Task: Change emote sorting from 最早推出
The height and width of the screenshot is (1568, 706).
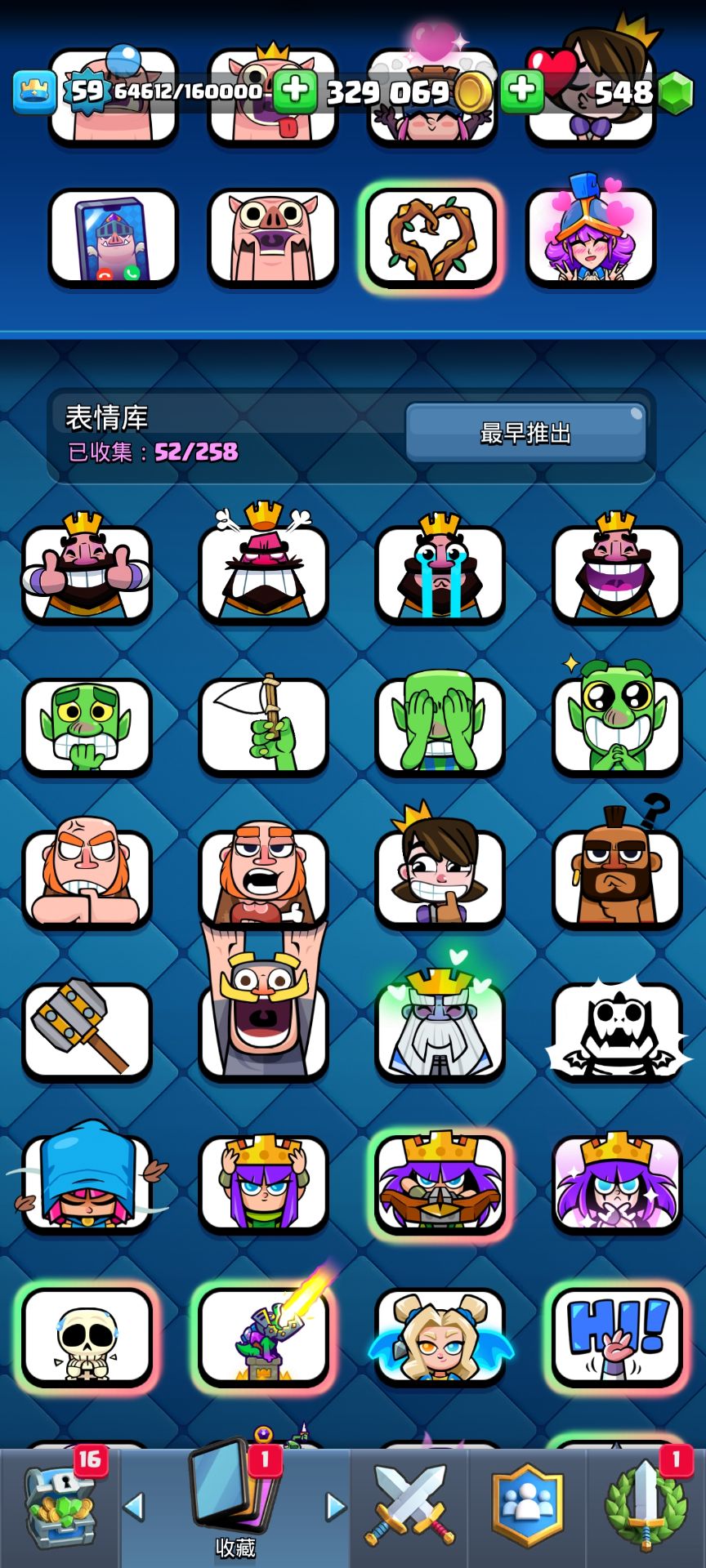Action: pos(525,433)
